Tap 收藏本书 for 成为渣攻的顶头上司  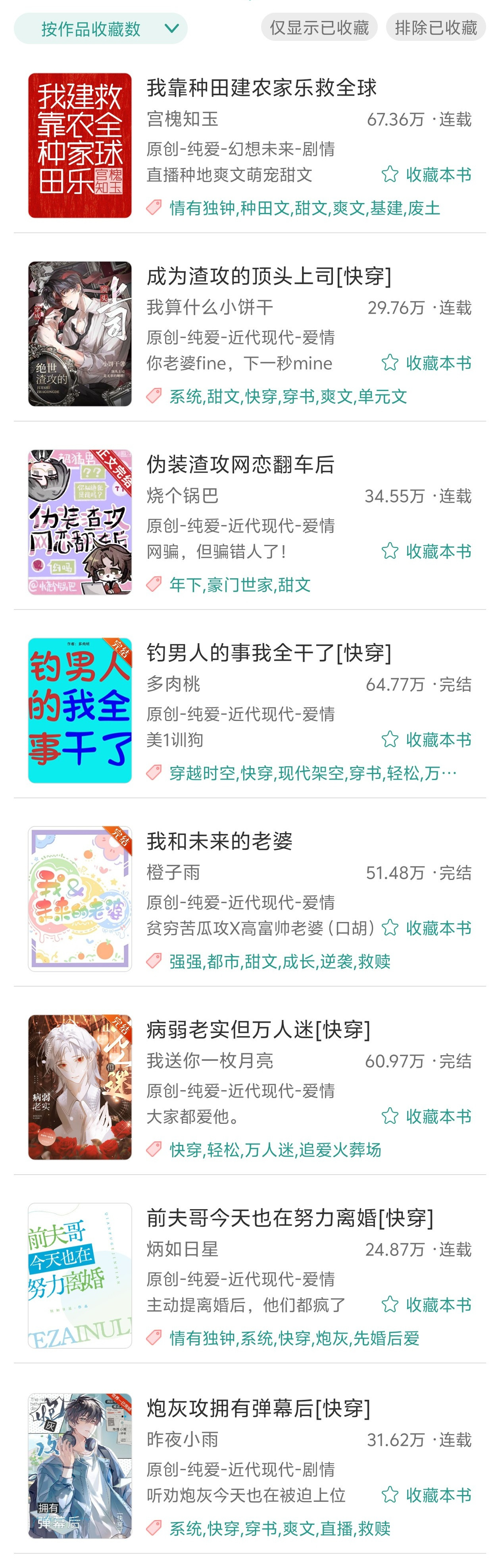point(427,363)
